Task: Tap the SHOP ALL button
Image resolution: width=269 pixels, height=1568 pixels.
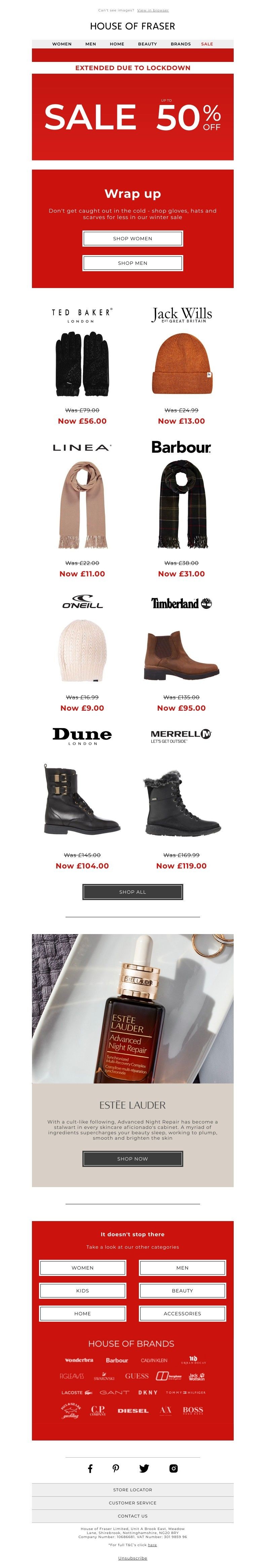Action: 133,892
